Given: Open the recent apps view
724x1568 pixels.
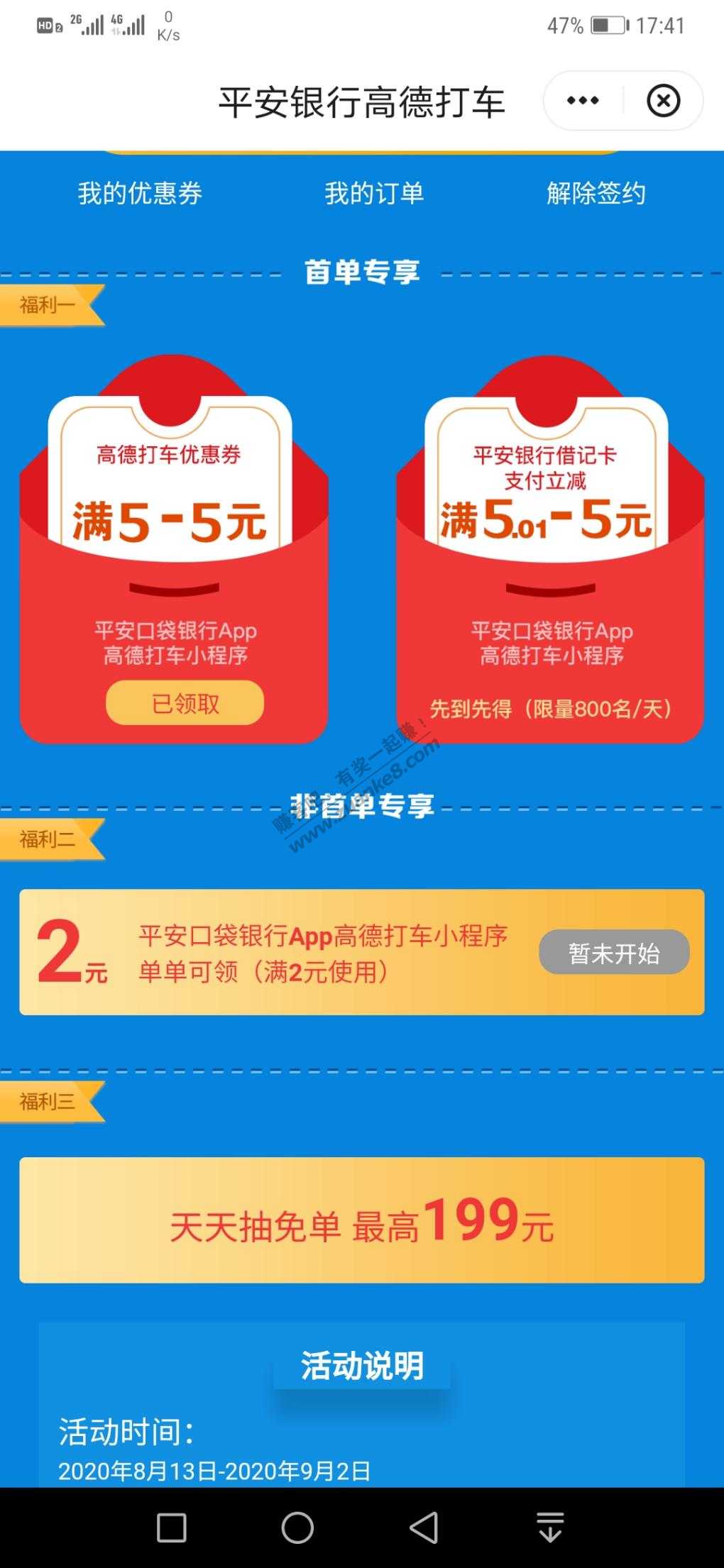Looking at the screenshot, I should click(171, 1527).
